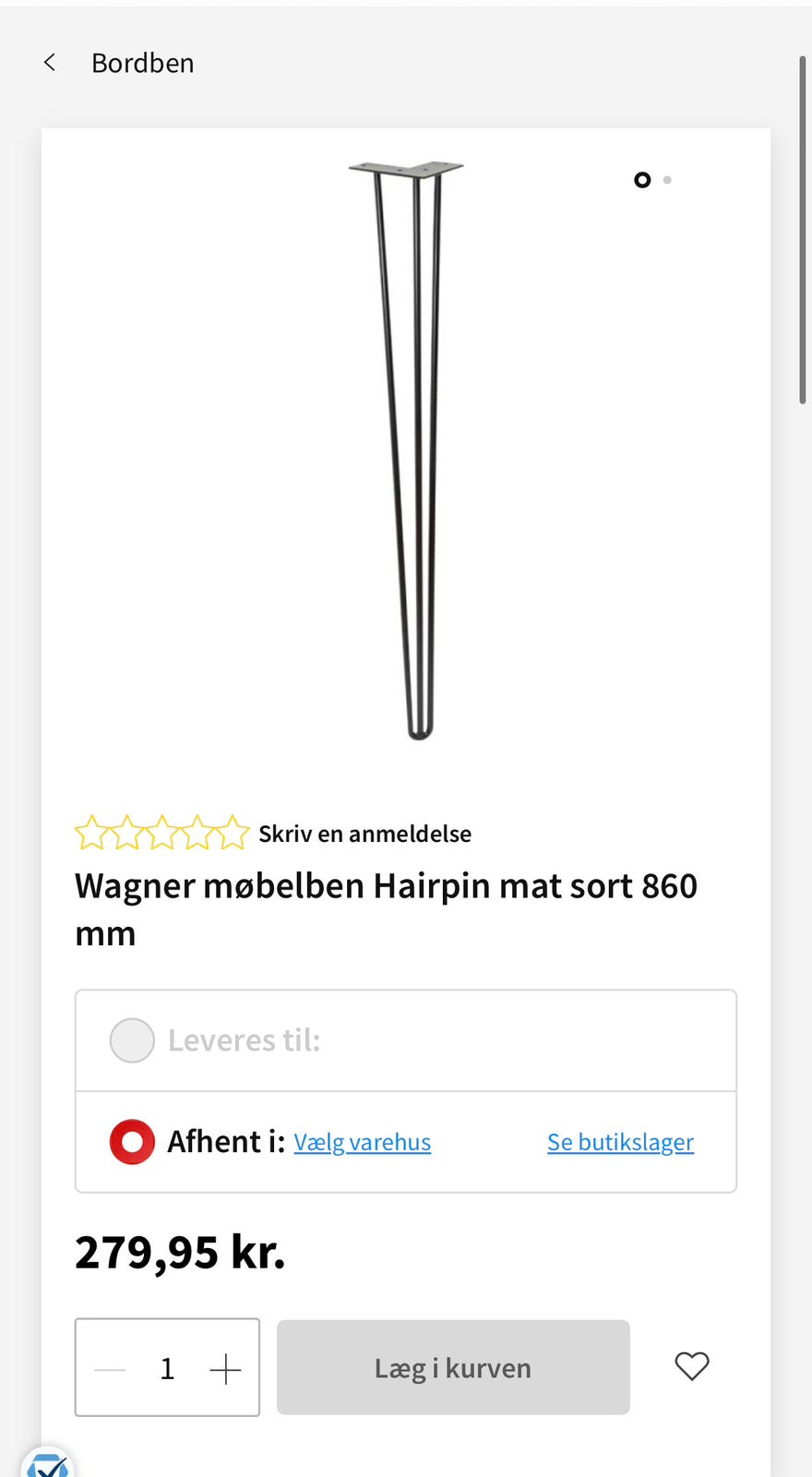
Task: Select the Afhent i pickup option
Action: (x=131, y=1141)
